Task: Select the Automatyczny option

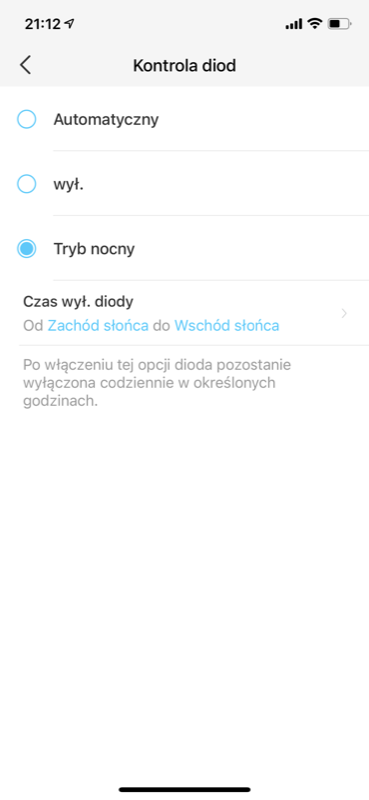Action: click(x=184, y=119)
